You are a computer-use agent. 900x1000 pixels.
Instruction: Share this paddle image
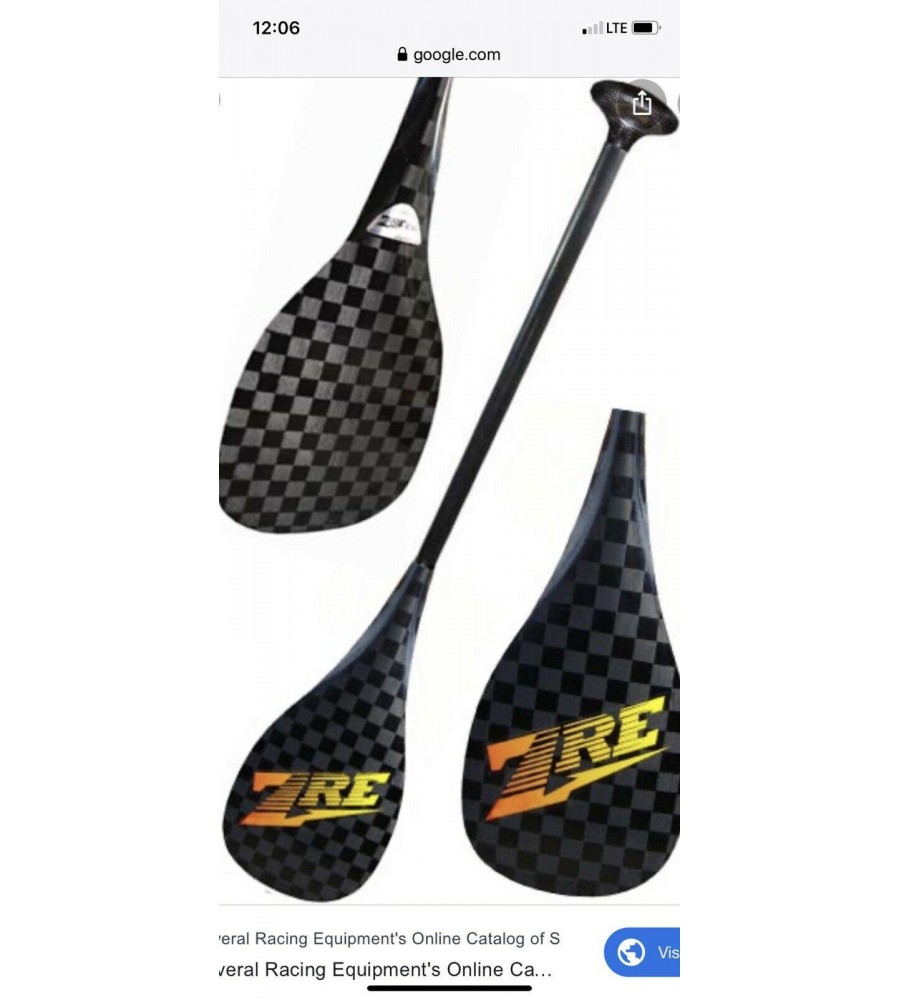[642, 103]
